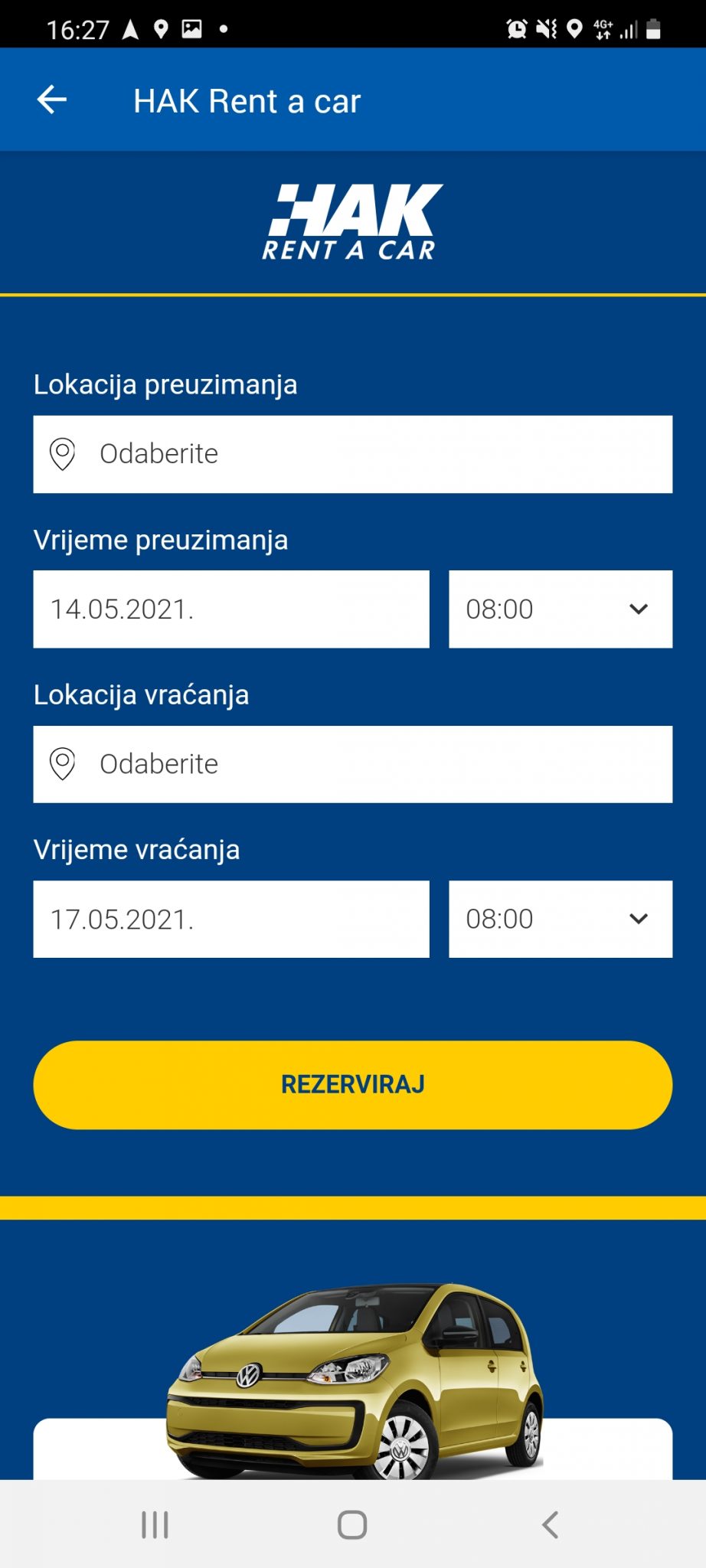Select the pickup date 14.05.2021.
This screenshot has height=1568, width=706.
tap(231, 609)
